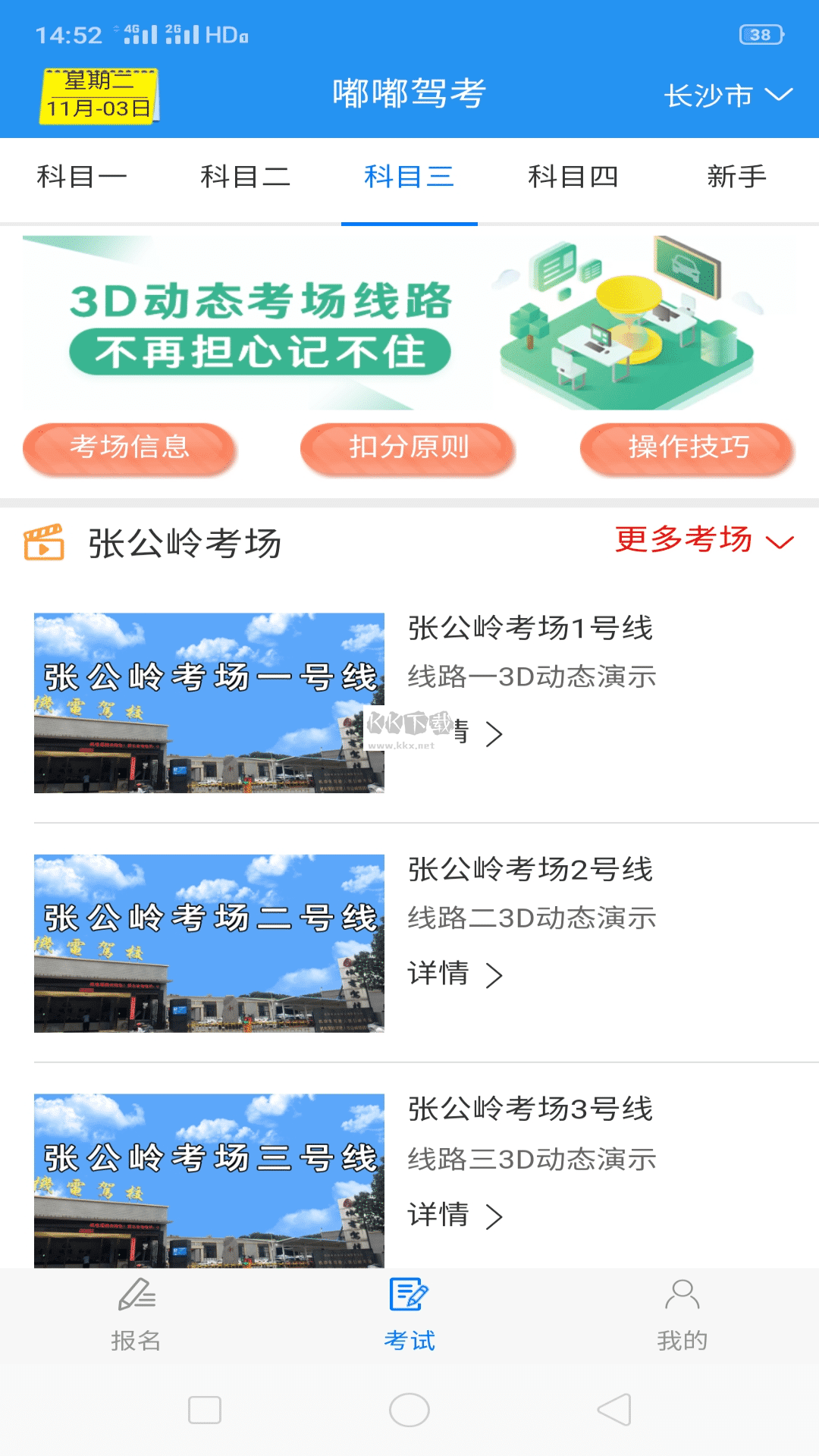This screenshot has width=819, height=1456.
Task: Click the 考场信息 button
Action: click(x=130, y=448)
